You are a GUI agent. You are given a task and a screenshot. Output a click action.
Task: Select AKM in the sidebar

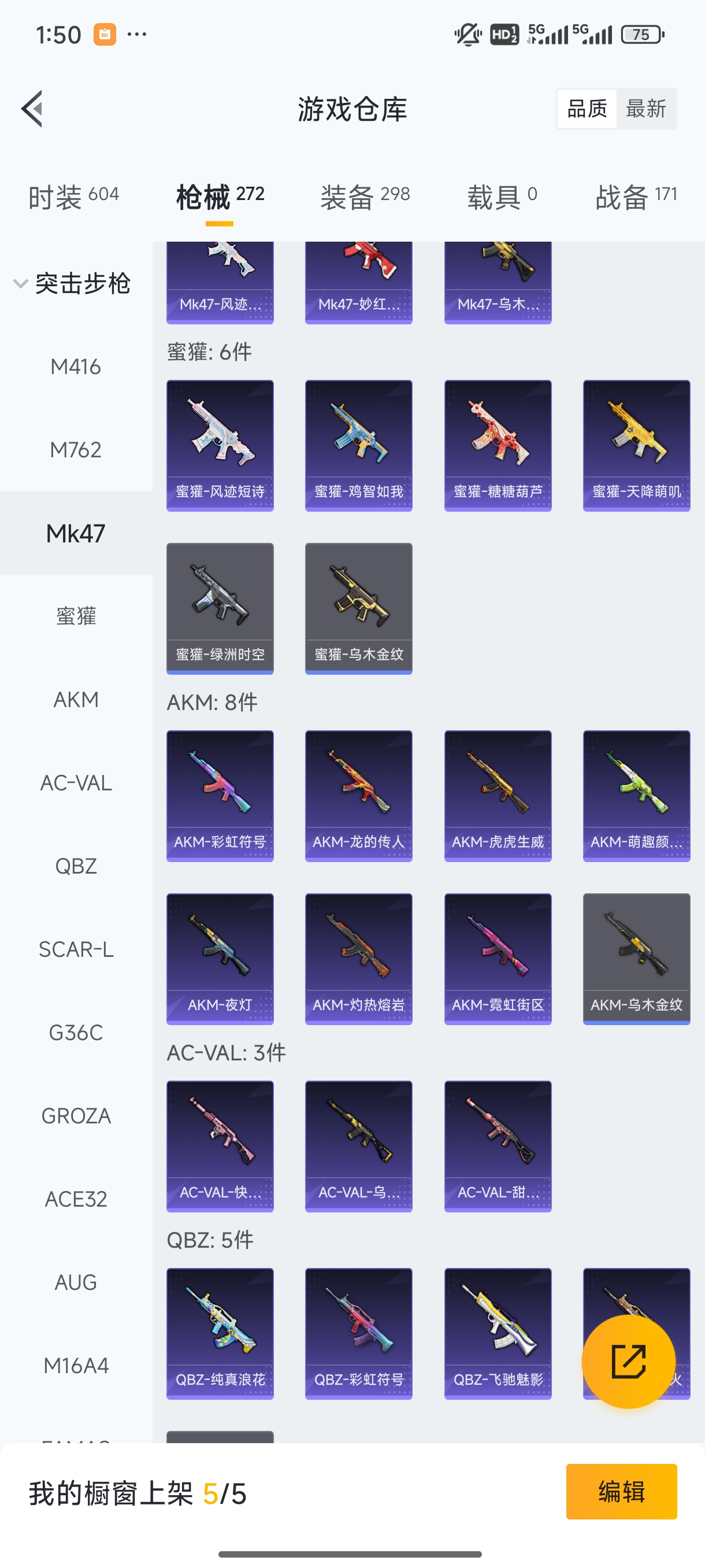click(x=76, y=700)
